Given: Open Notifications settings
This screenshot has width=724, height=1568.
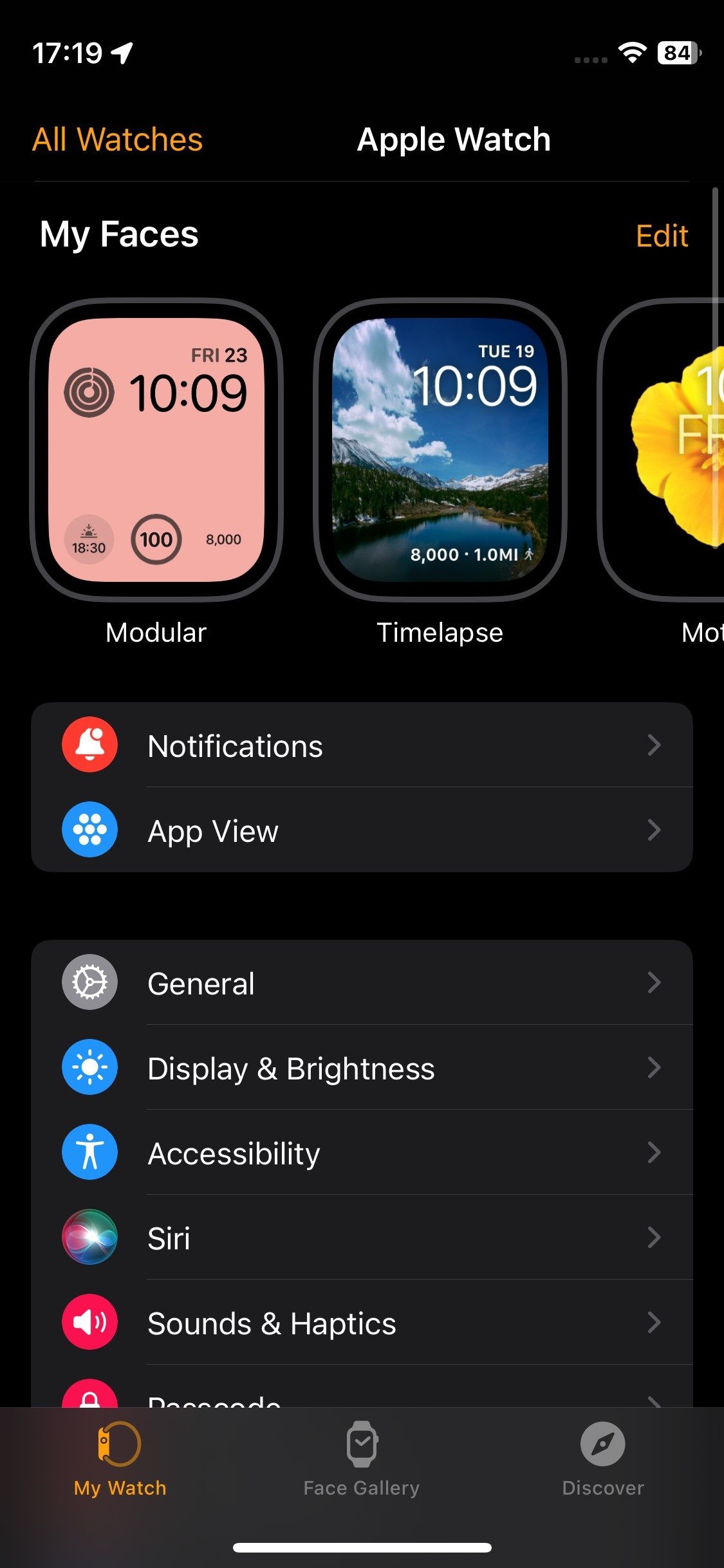Looking at the screenshot, I should 362,745.
